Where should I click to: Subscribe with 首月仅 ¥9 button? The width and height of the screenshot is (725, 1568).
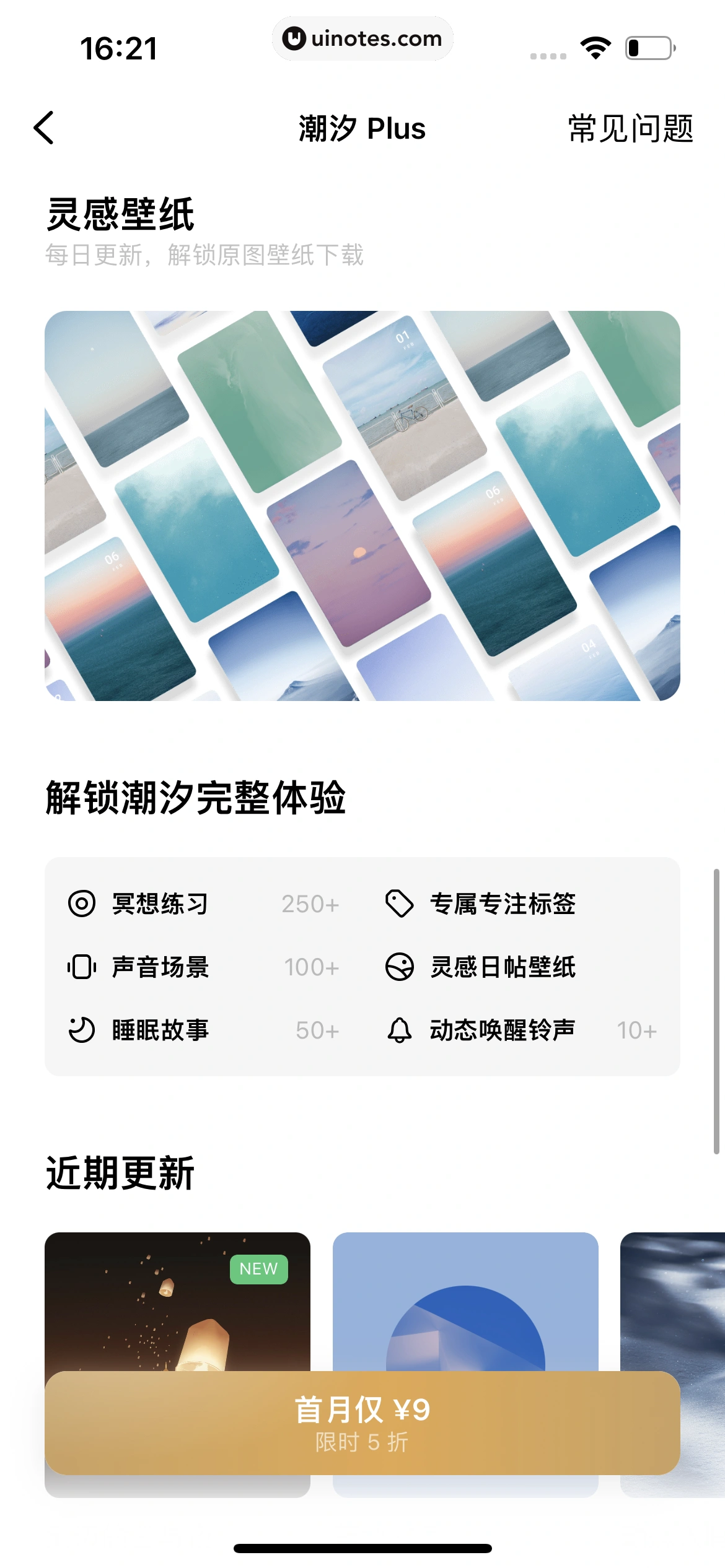pyautogui.click(x=362, y=1423)
